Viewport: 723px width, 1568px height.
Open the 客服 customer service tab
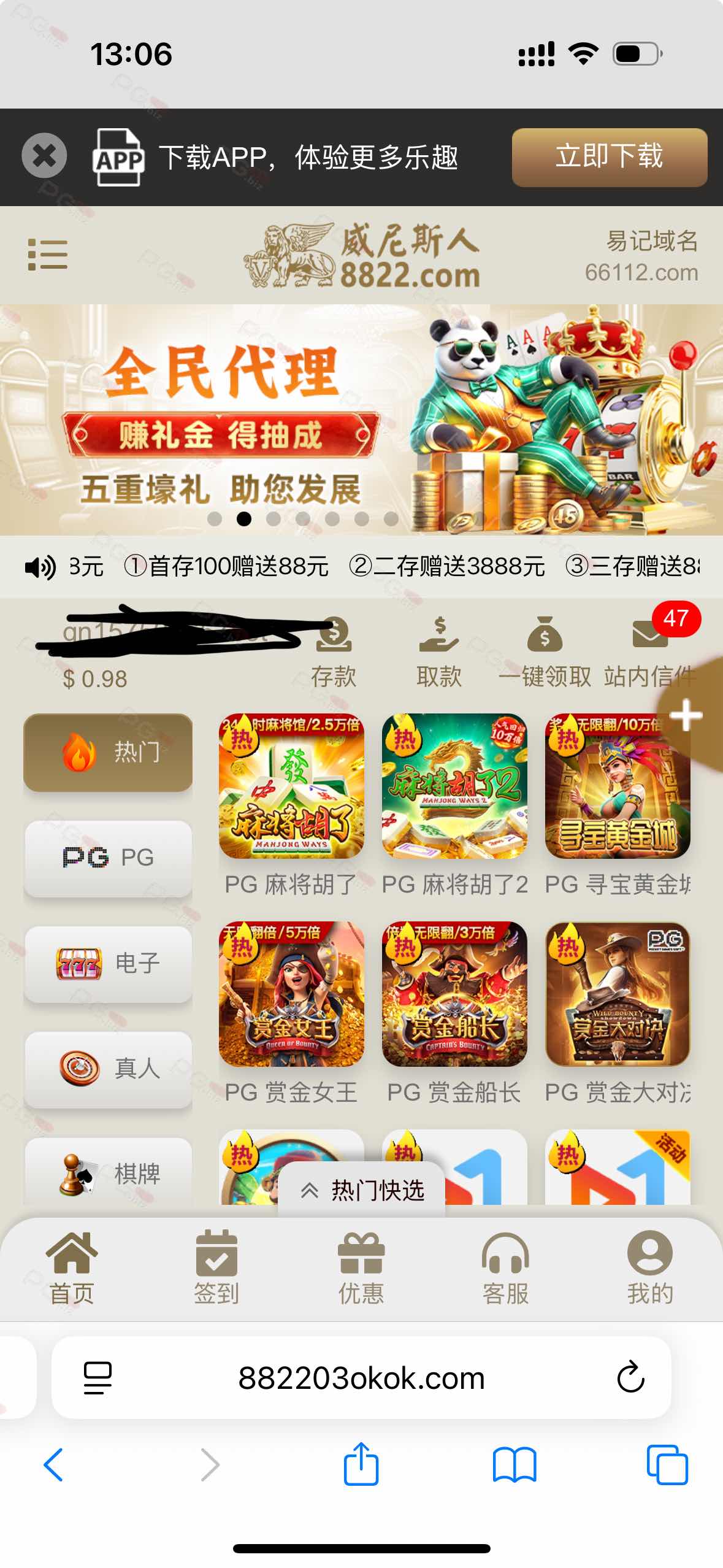pyautogui.click(x=505, y=1267)
